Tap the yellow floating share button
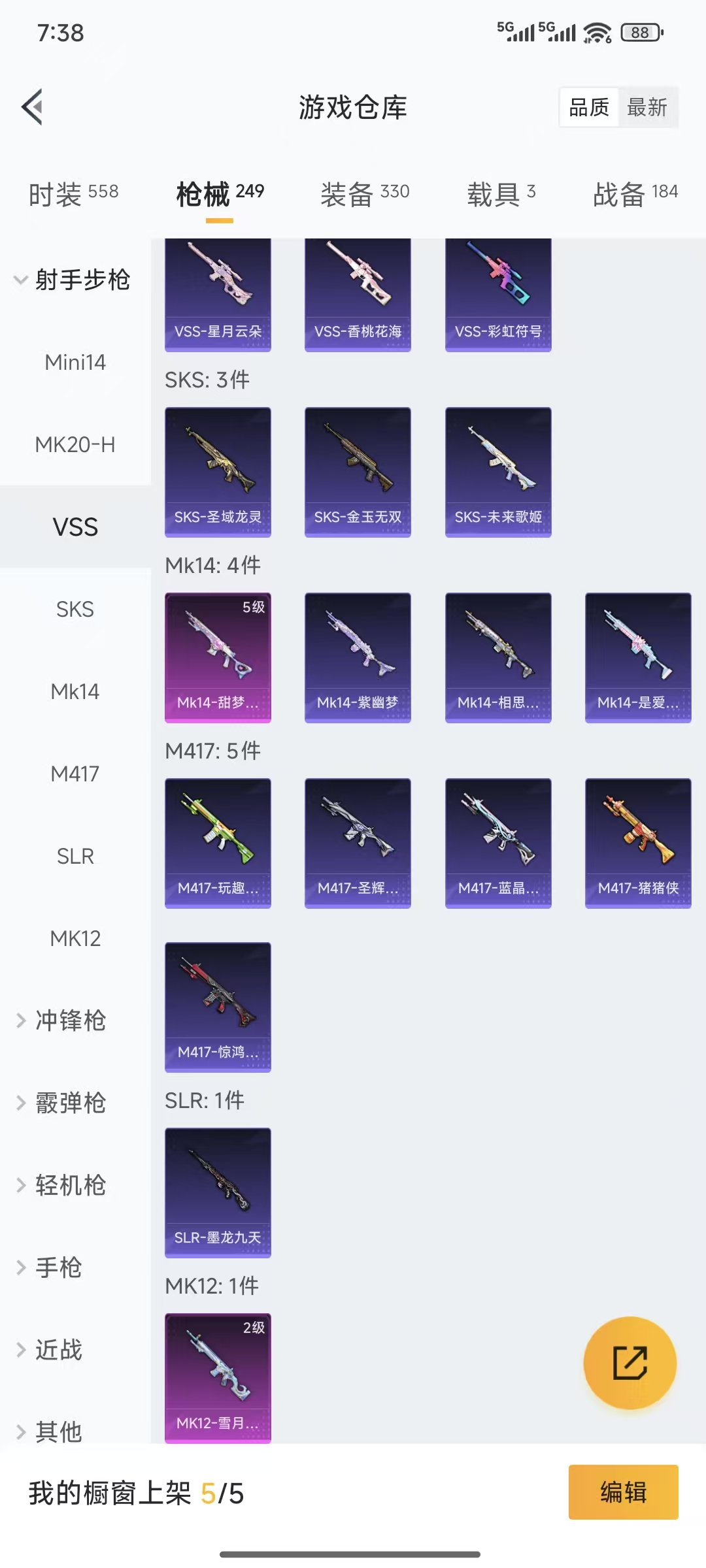The image size is (706, 1568). (630, 1363)
